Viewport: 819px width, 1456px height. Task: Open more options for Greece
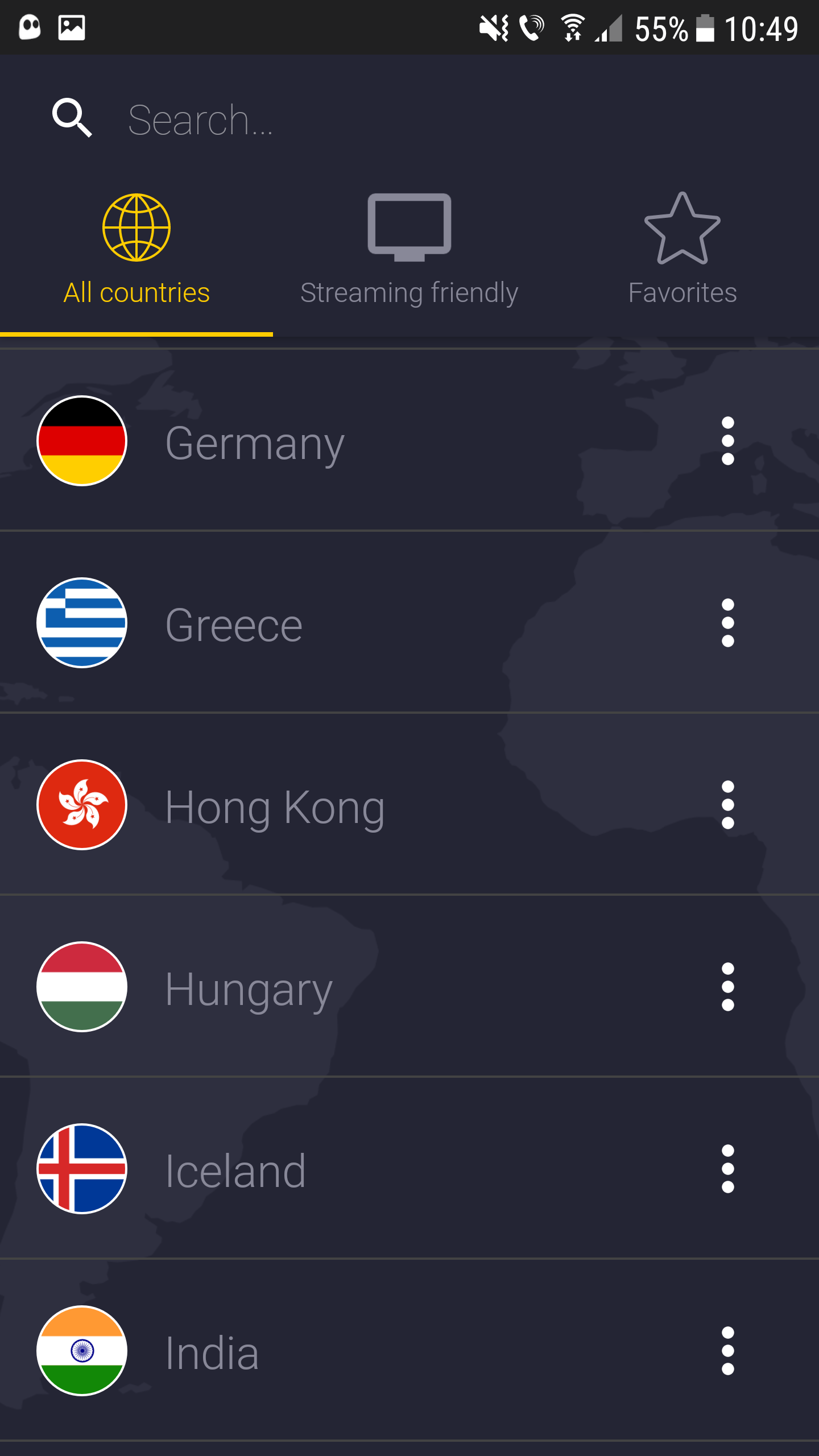tap(727, 623)
